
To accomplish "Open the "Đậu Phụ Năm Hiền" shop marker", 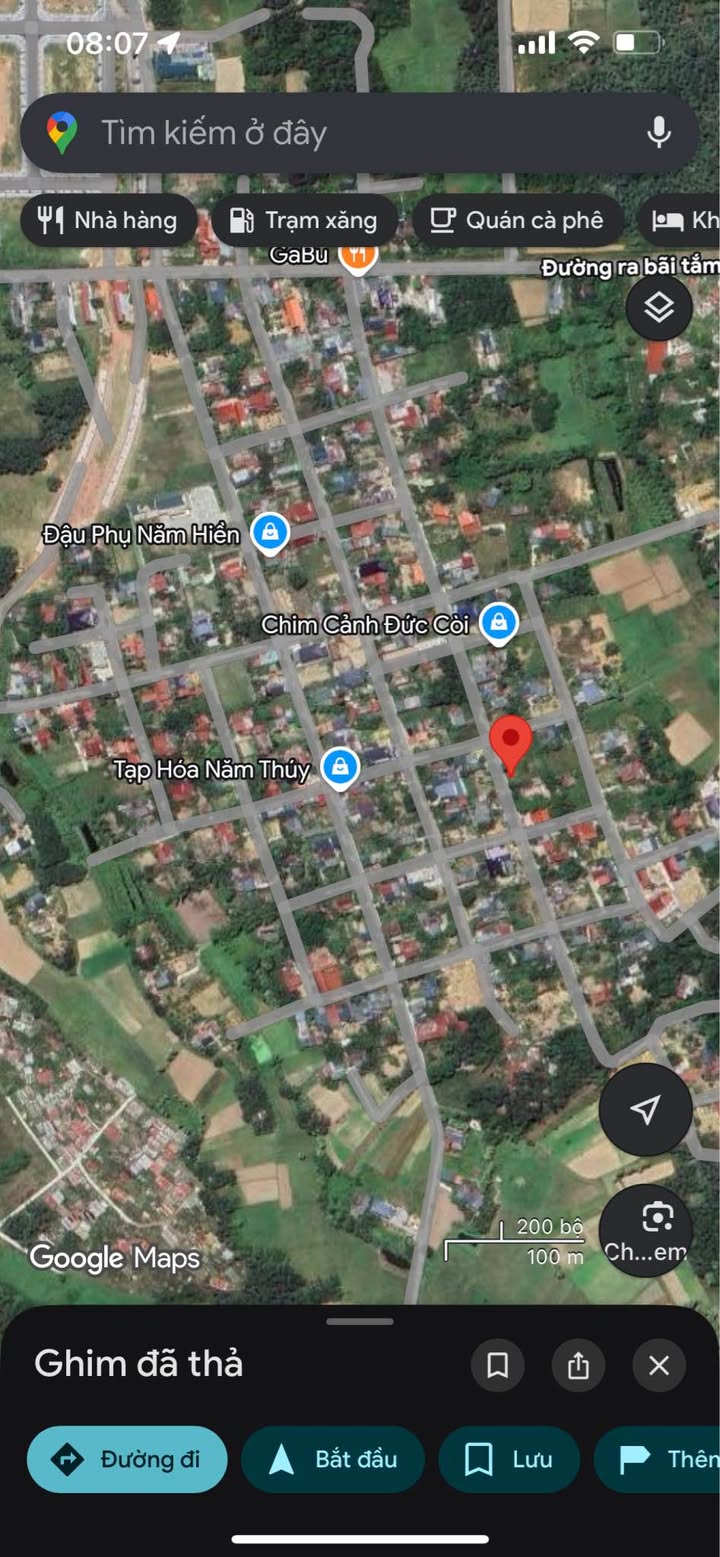I will [x=269, y=533].
